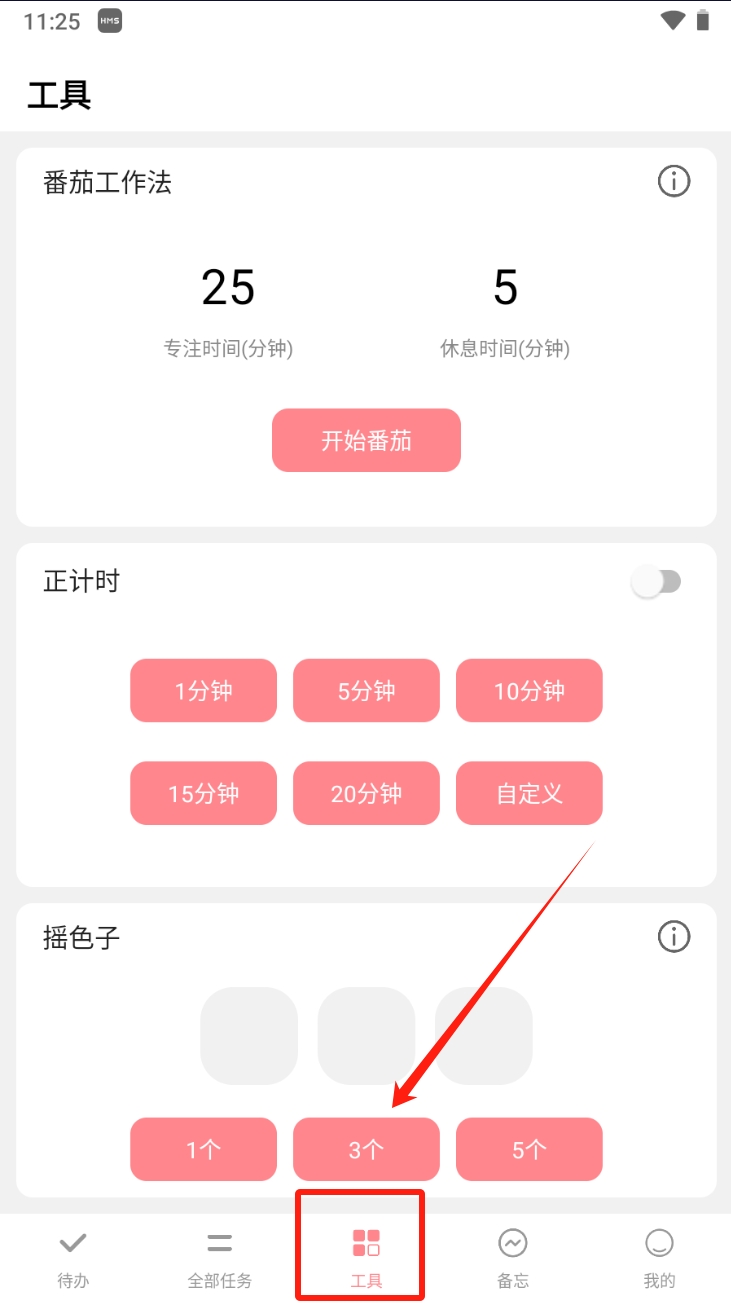Roll 1个 dice
Viewport: 731px width, 1303px height.
(x=203, y=1149)
